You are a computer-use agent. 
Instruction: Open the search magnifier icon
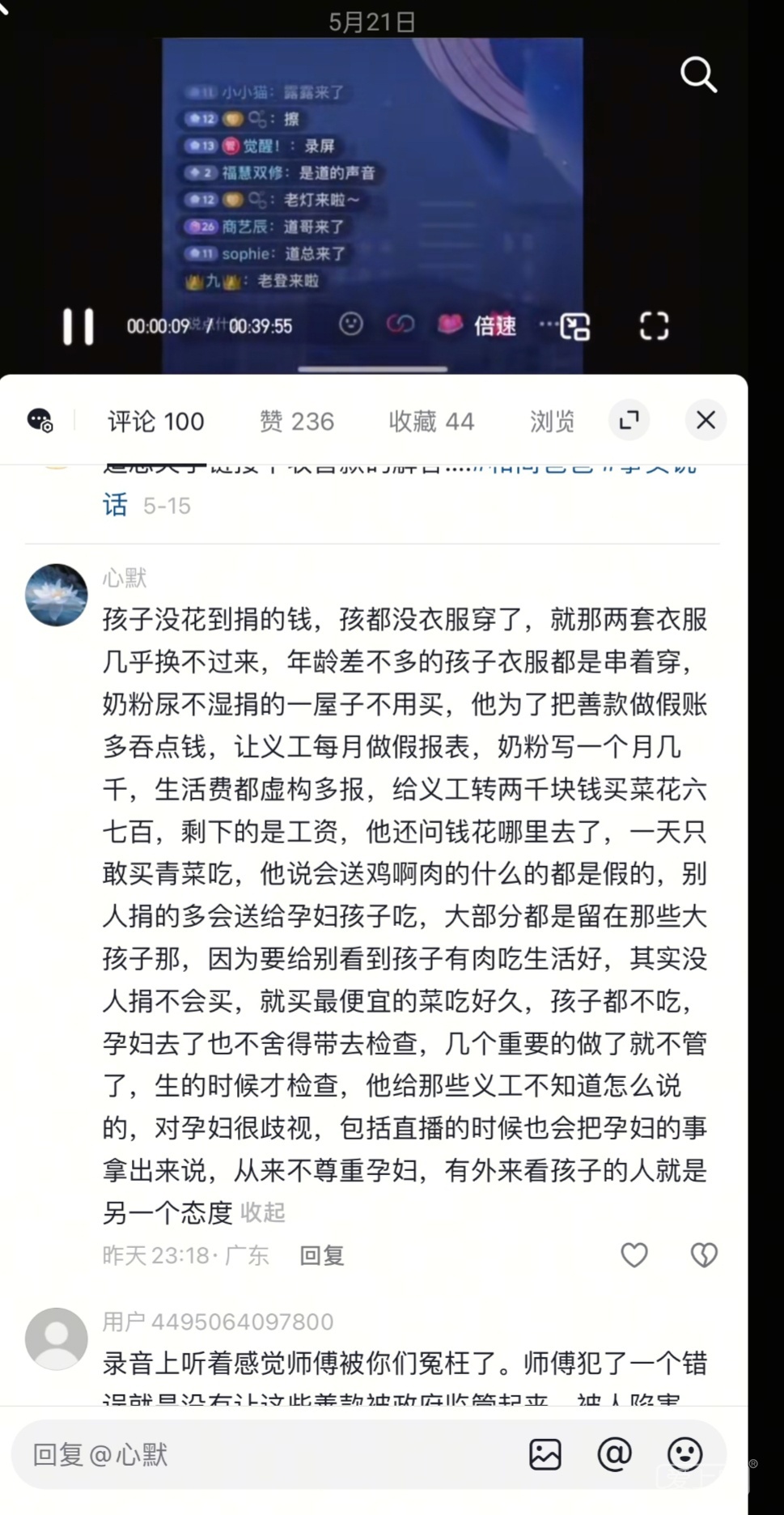point(698,75)
